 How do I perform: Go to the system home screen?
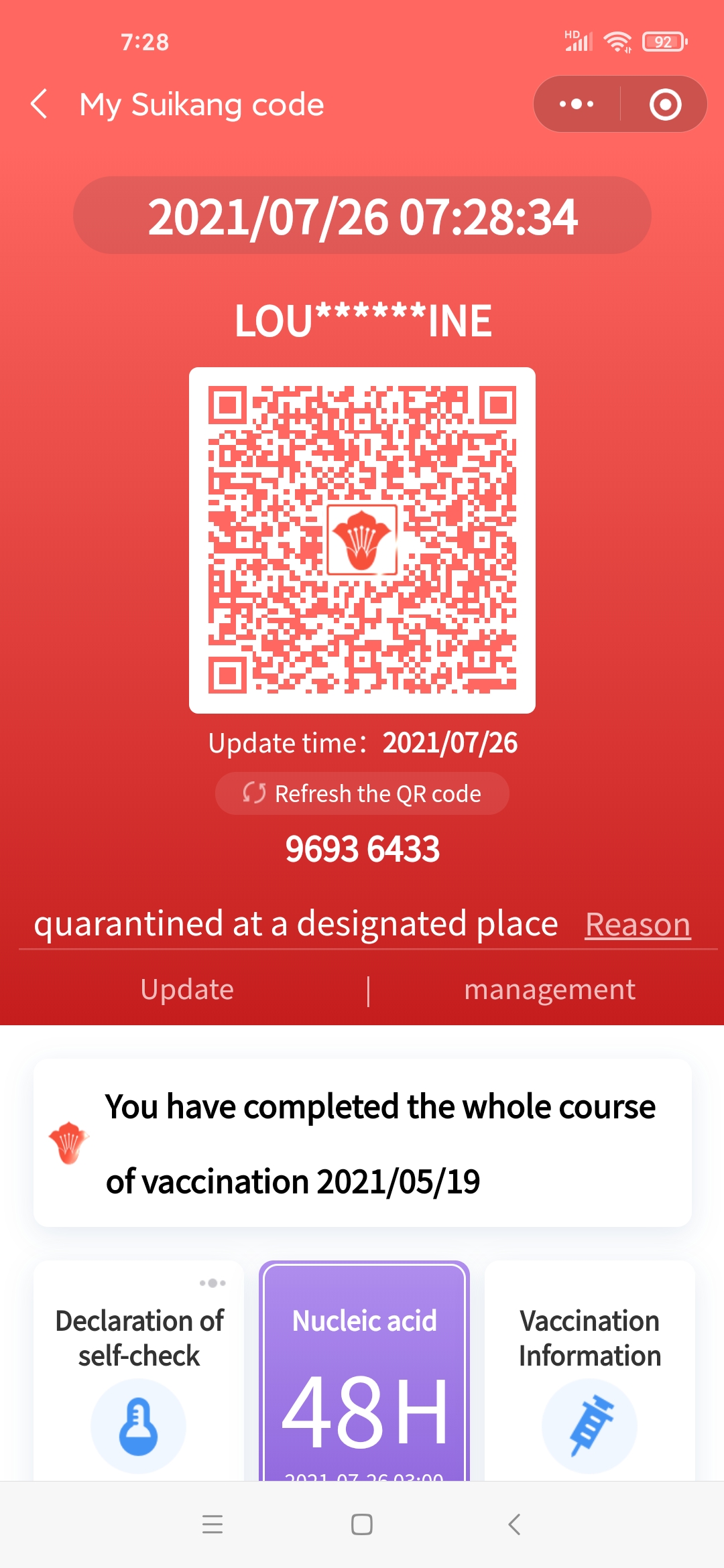tap(362, 1524)
